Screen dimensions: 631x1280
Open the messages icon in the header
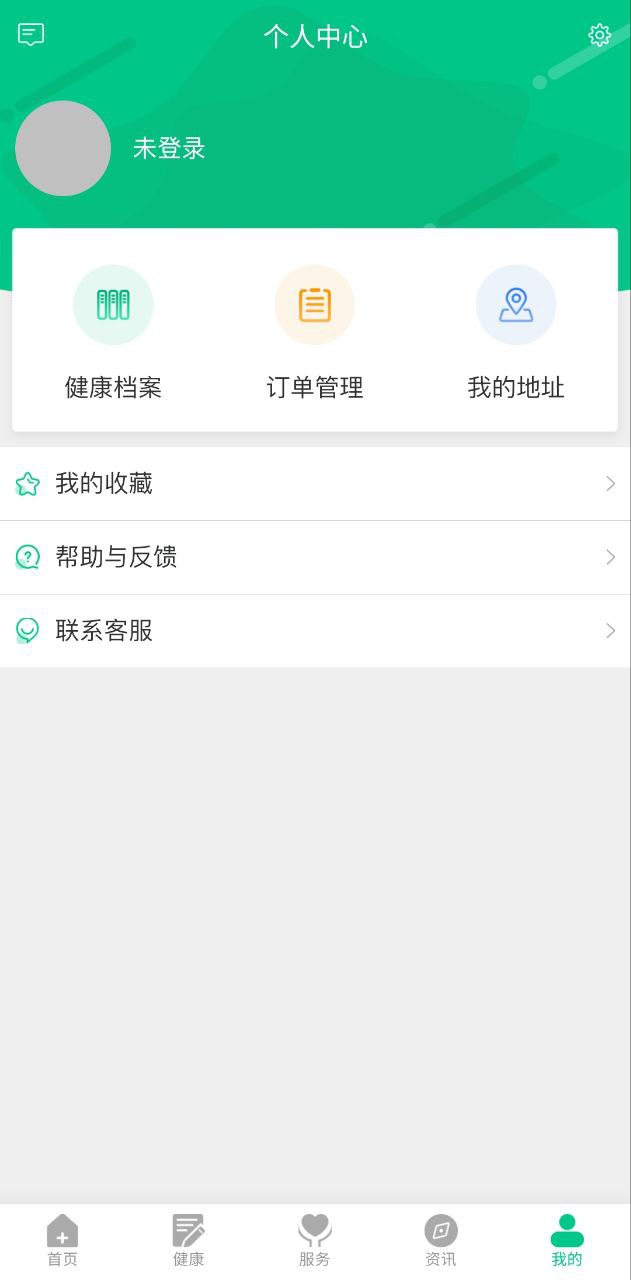pyautogui.click(x=31, y=35)
